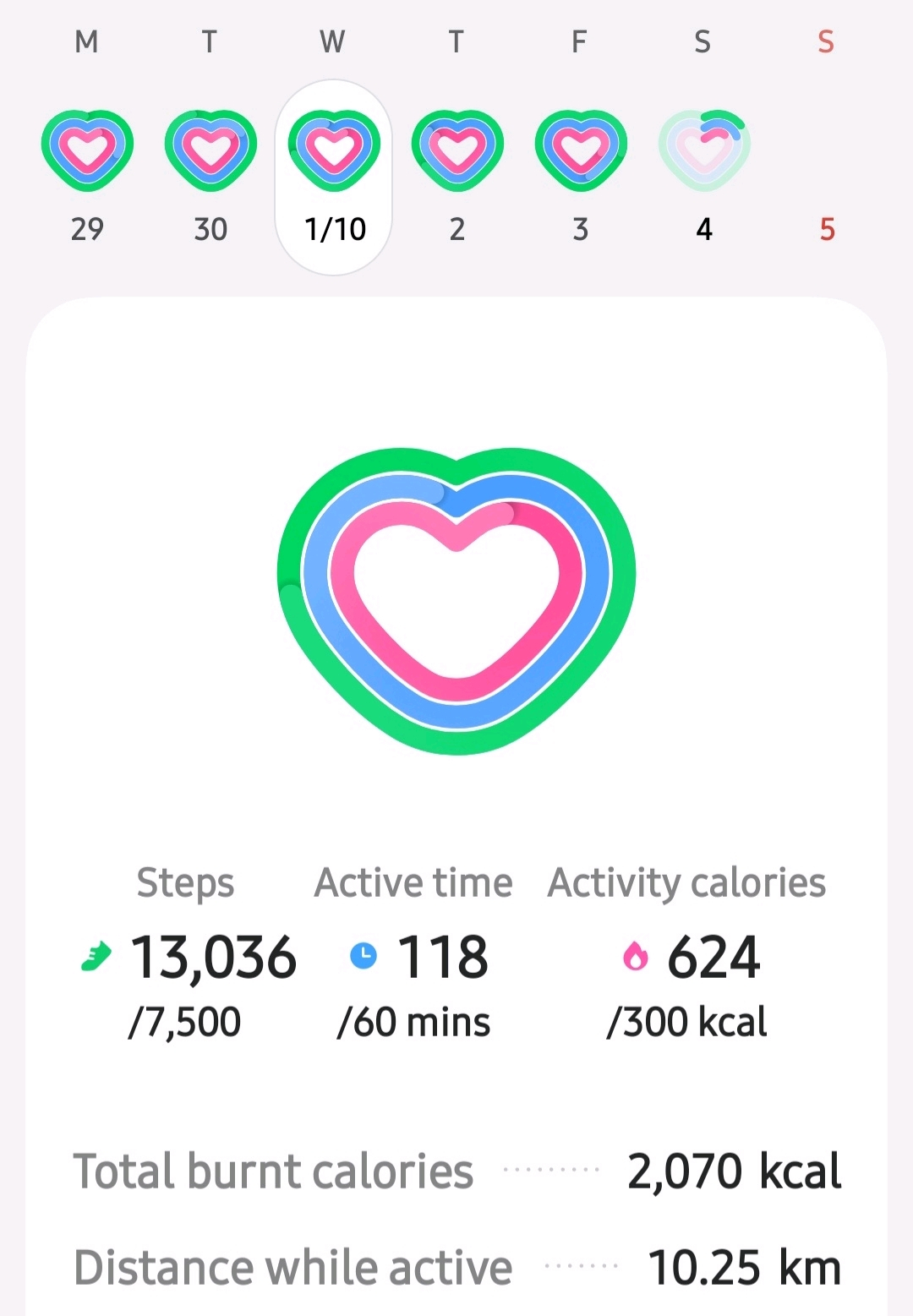Viewport: 913px width, 1316px height.
Task: Select Monday the 29th activity heart
Action: (87, 150)
